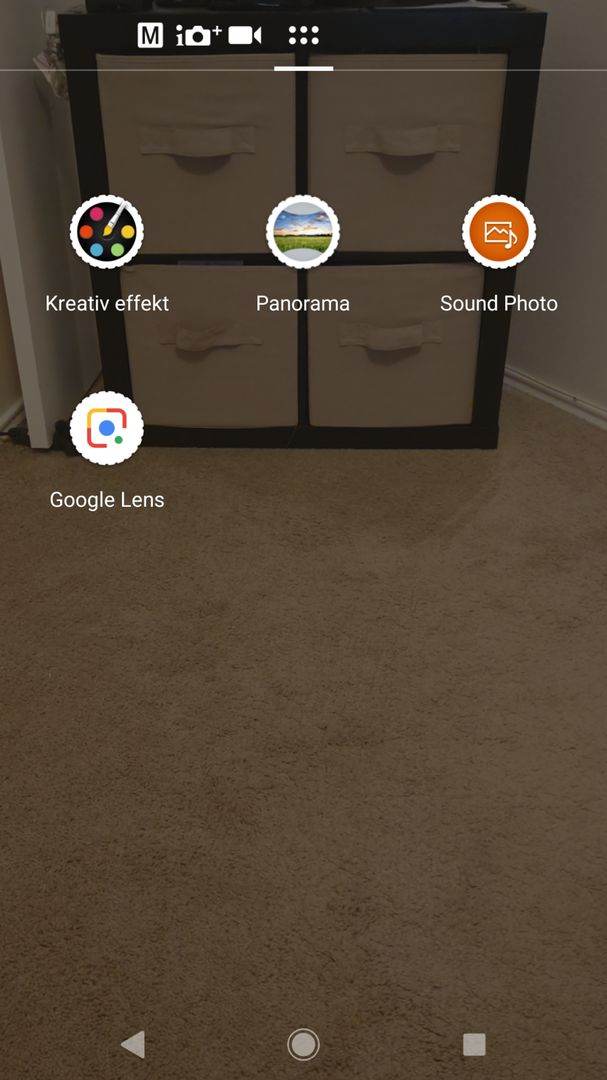Select the camera apps grid tab
Viewport: 607px width, 1080px height.
(304, 35)
